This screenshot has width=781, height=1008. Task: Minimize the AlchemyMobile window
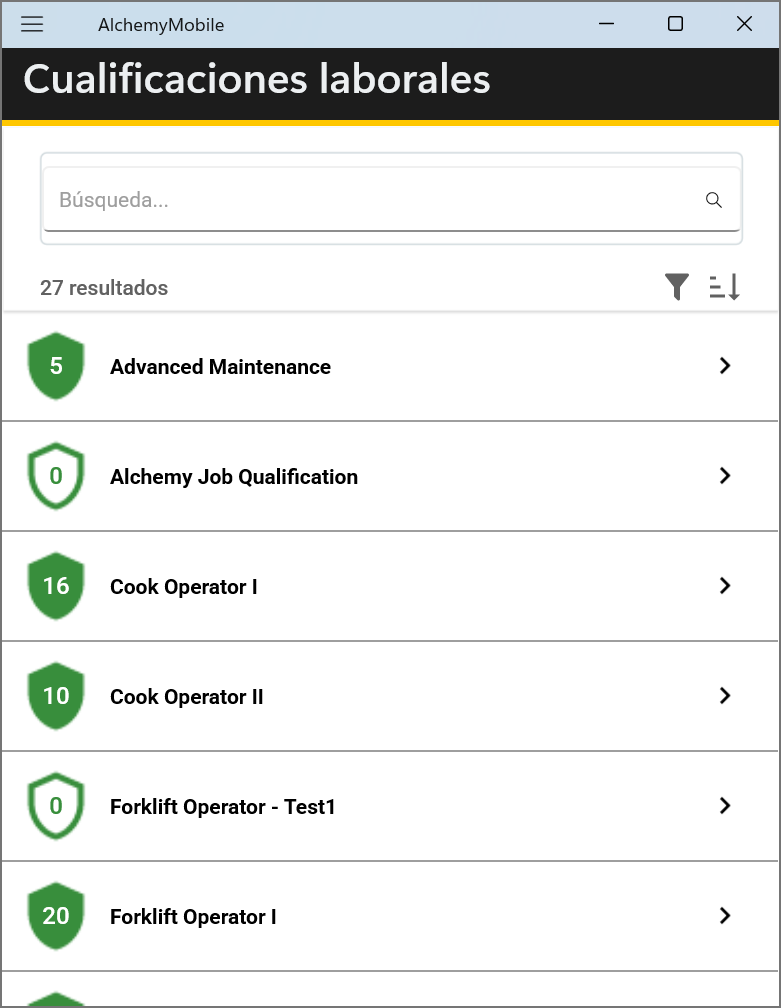(606, 25)
